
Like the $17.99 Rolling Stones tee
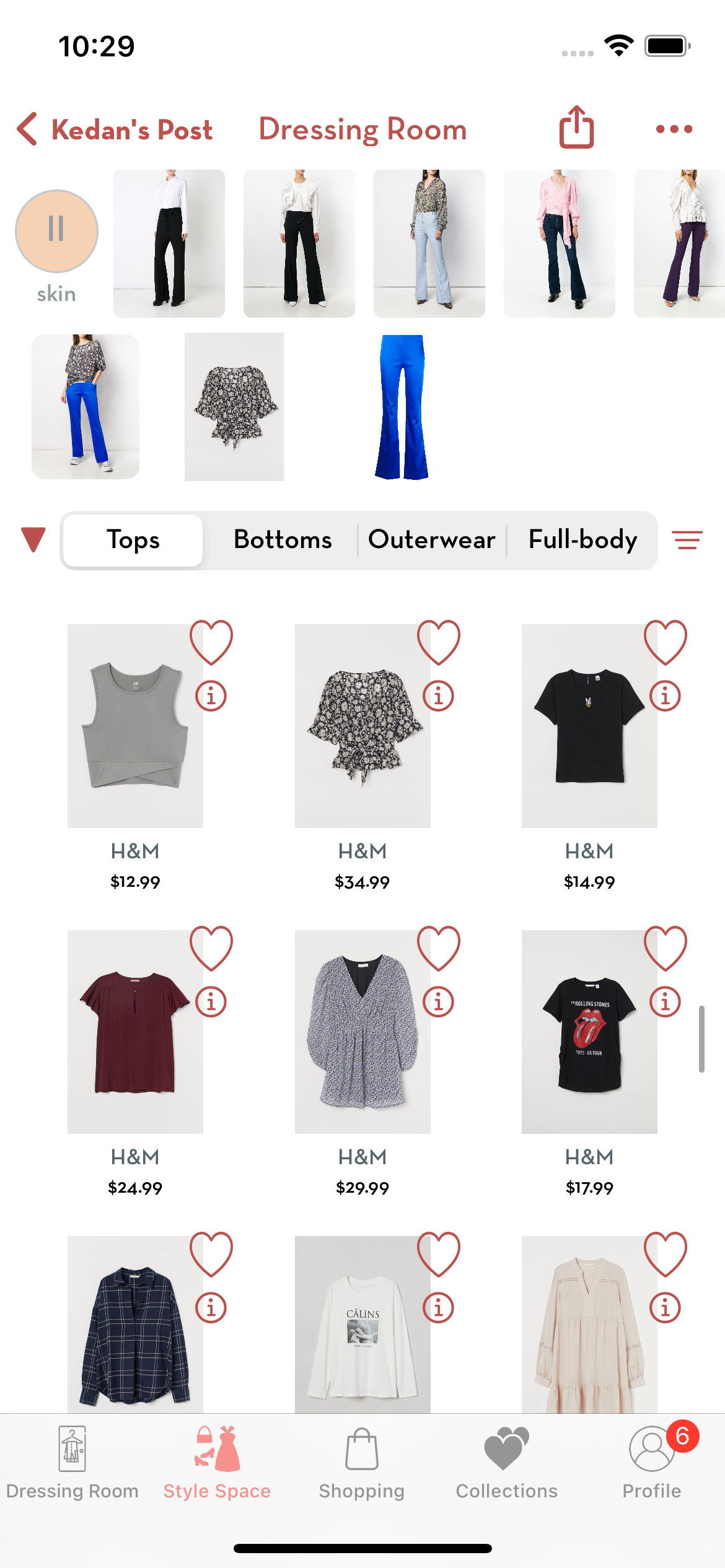(x=666, y=948)
